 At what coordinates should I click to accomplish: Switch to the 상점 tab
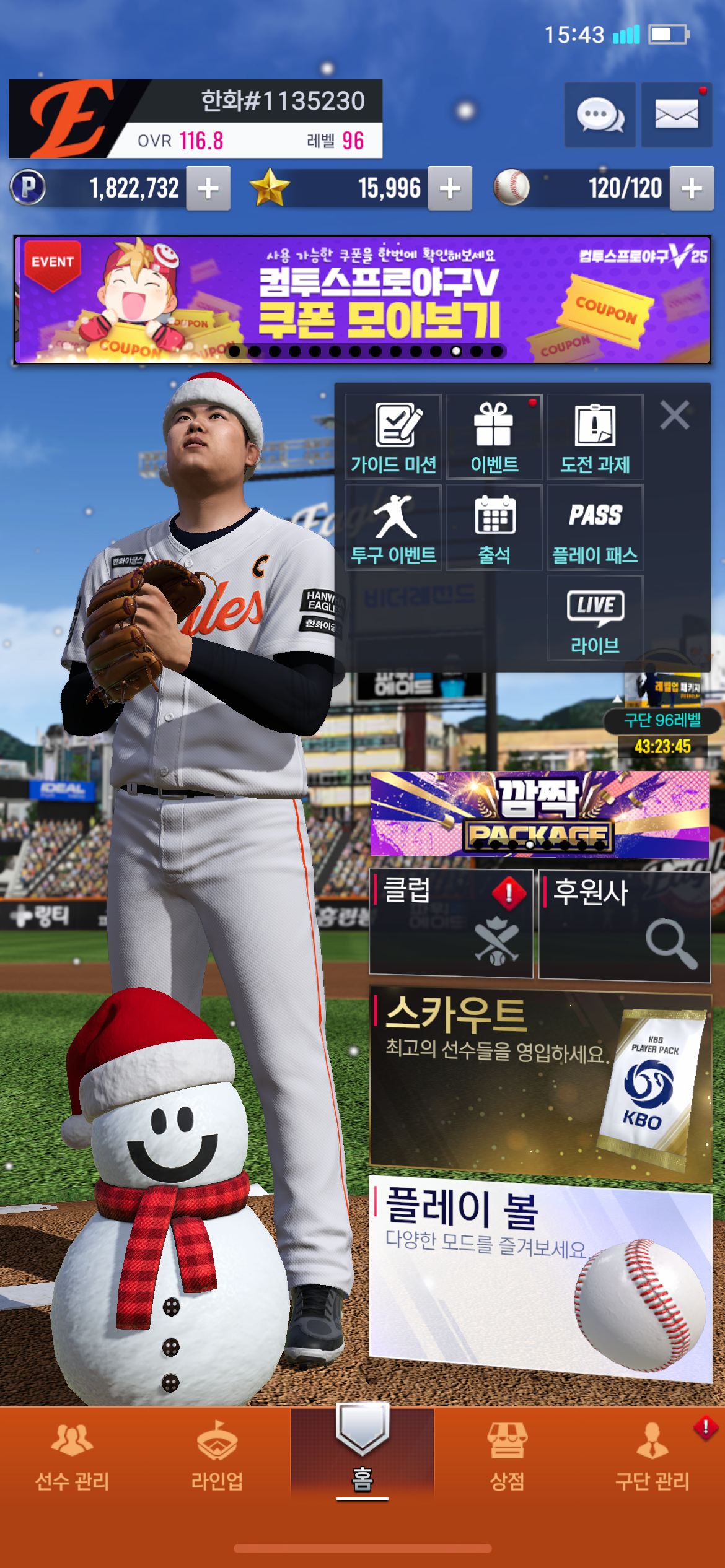tap(507, 1455)
